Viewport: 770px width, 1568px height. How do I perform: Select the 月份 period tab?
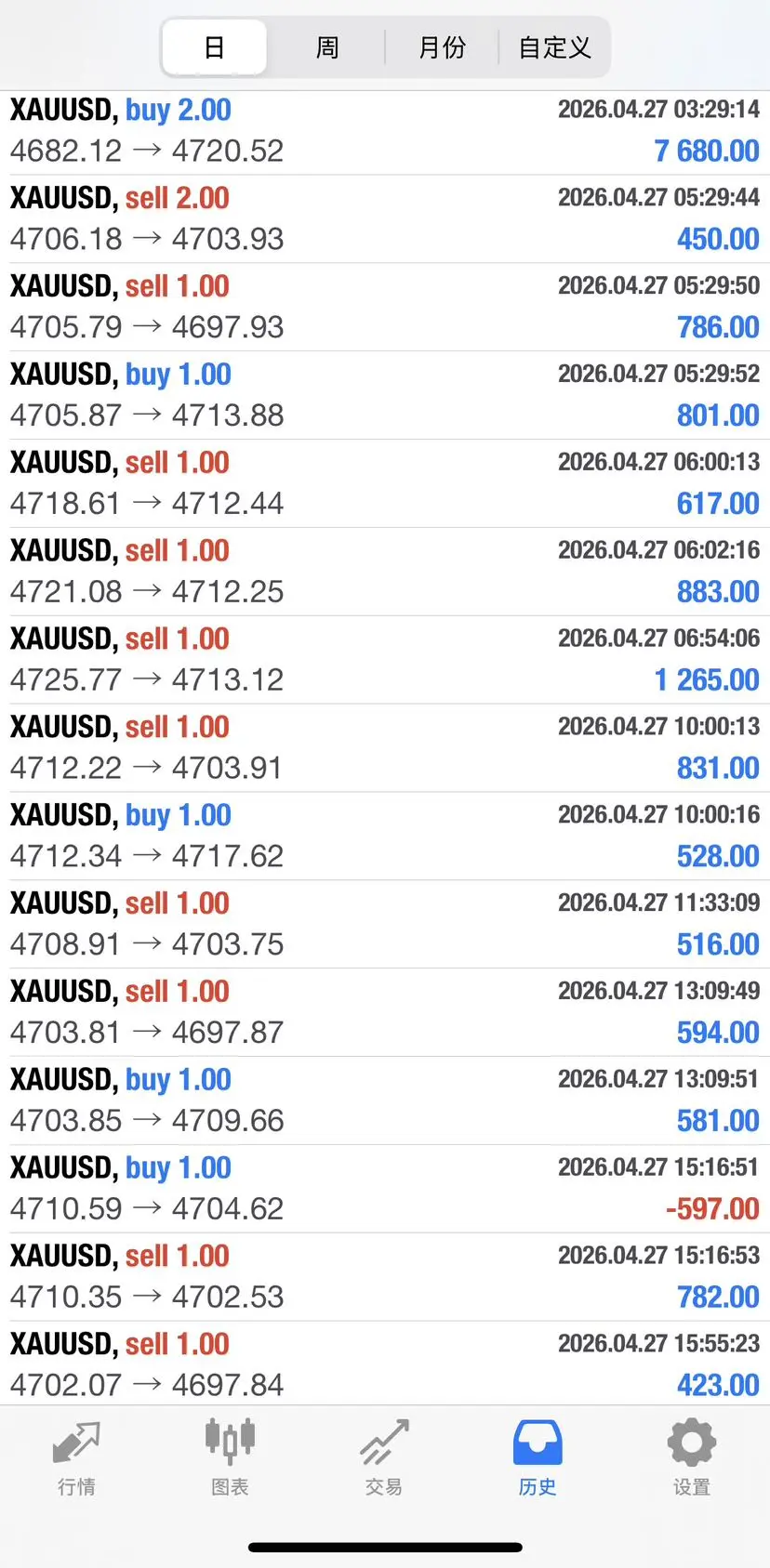tap(442, 47)
